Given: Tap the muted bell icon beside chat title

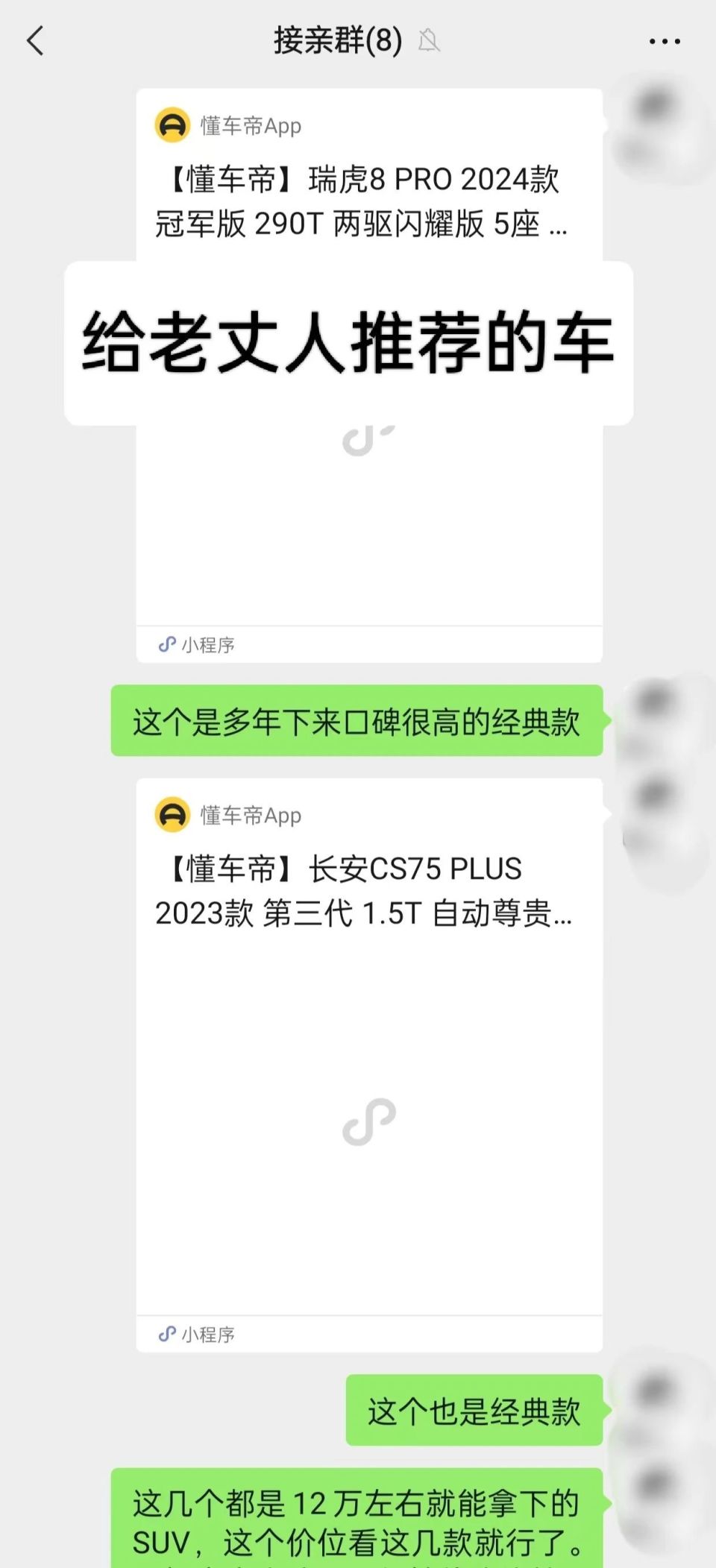Looking at the screenshot, I should [x=429, y=42].
